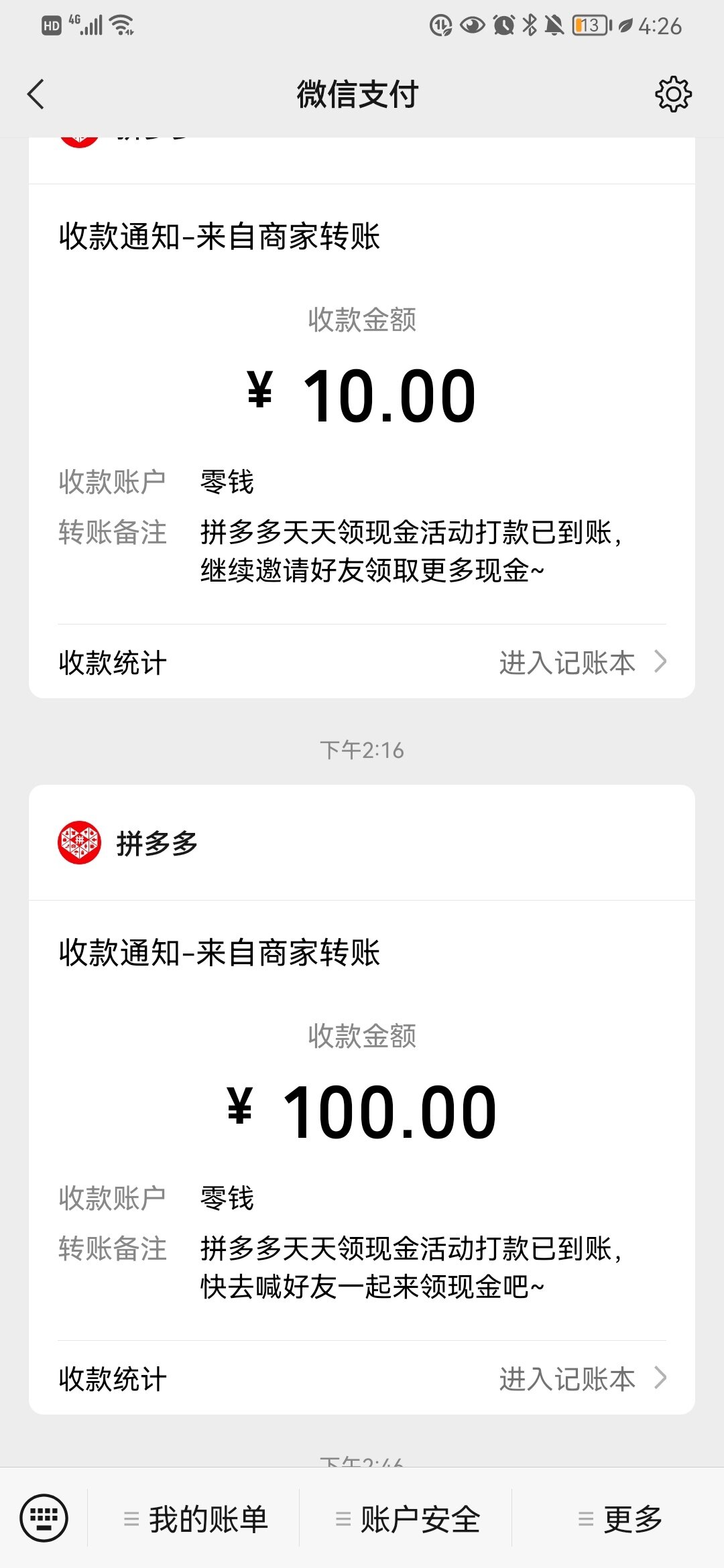Open the 我的账单 menu
The width and height of the screenshot is (724, 1568).
tap(194, 1518)
